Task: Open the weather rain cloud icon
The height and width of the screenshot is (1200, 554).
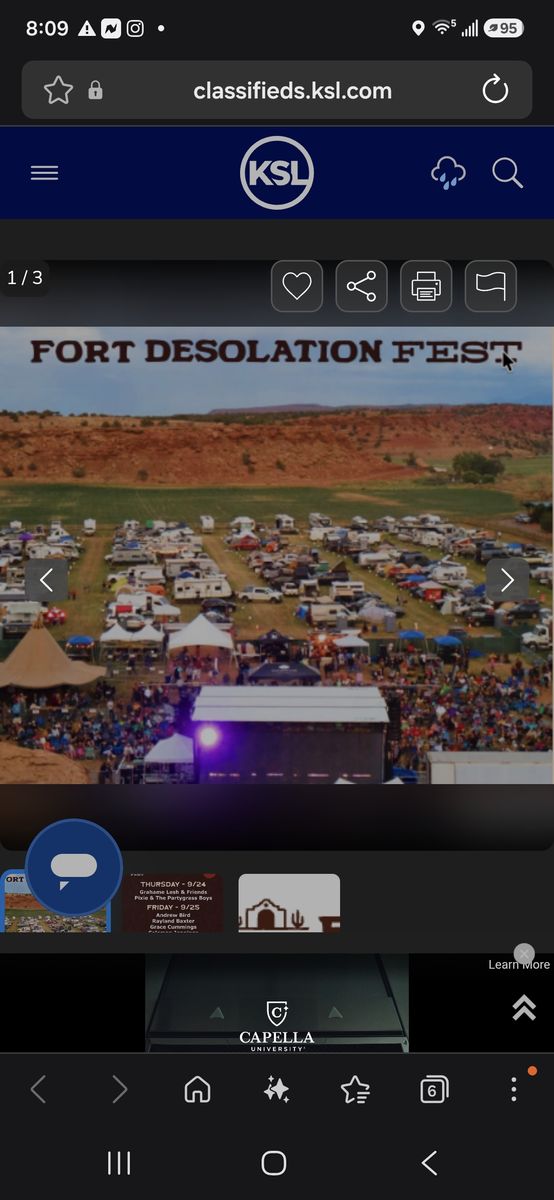Action: (x=448, y=173)
